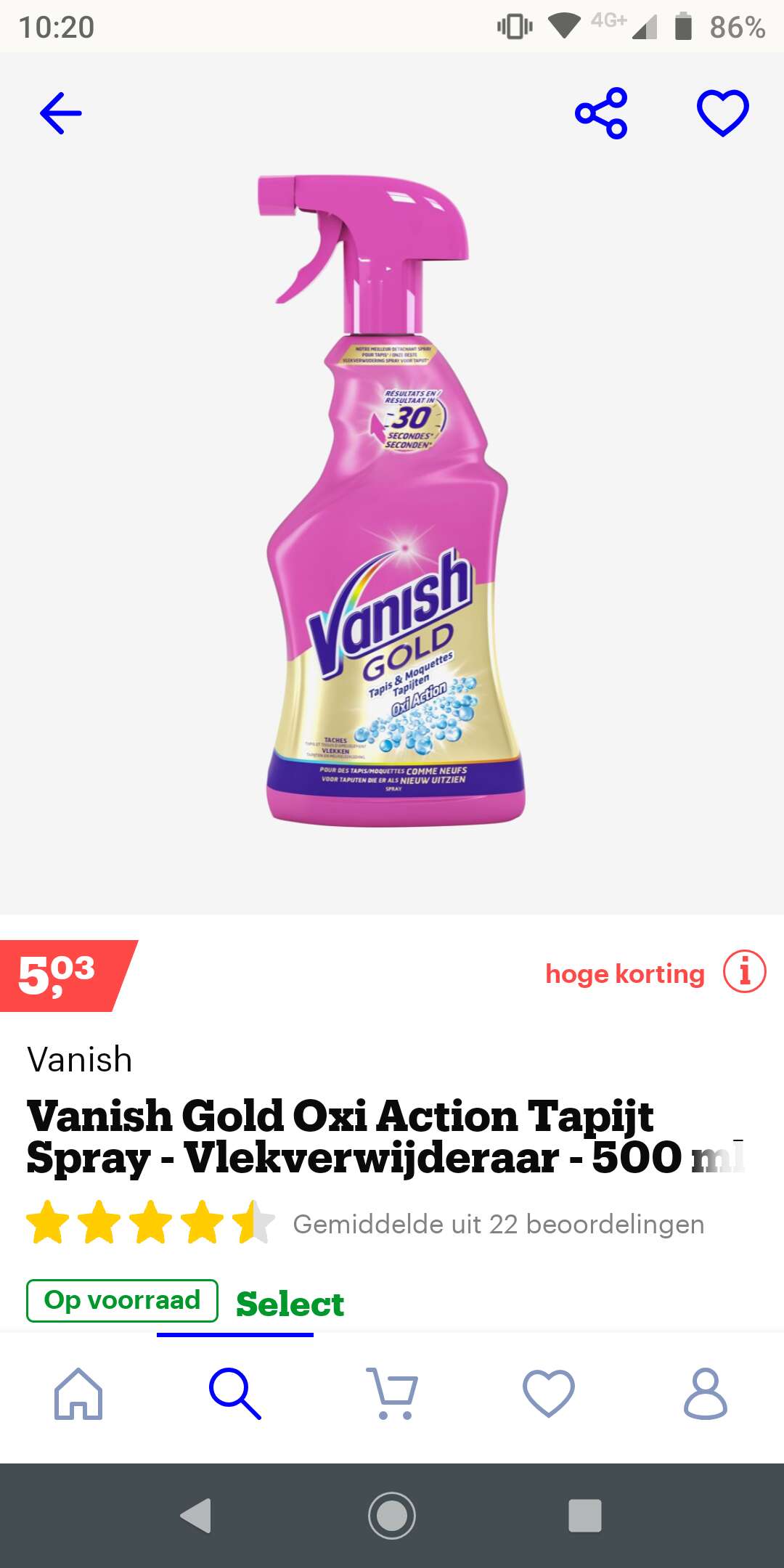
Task: Open the wishlist tab in bottom bar
Action: click(549, 1394)
